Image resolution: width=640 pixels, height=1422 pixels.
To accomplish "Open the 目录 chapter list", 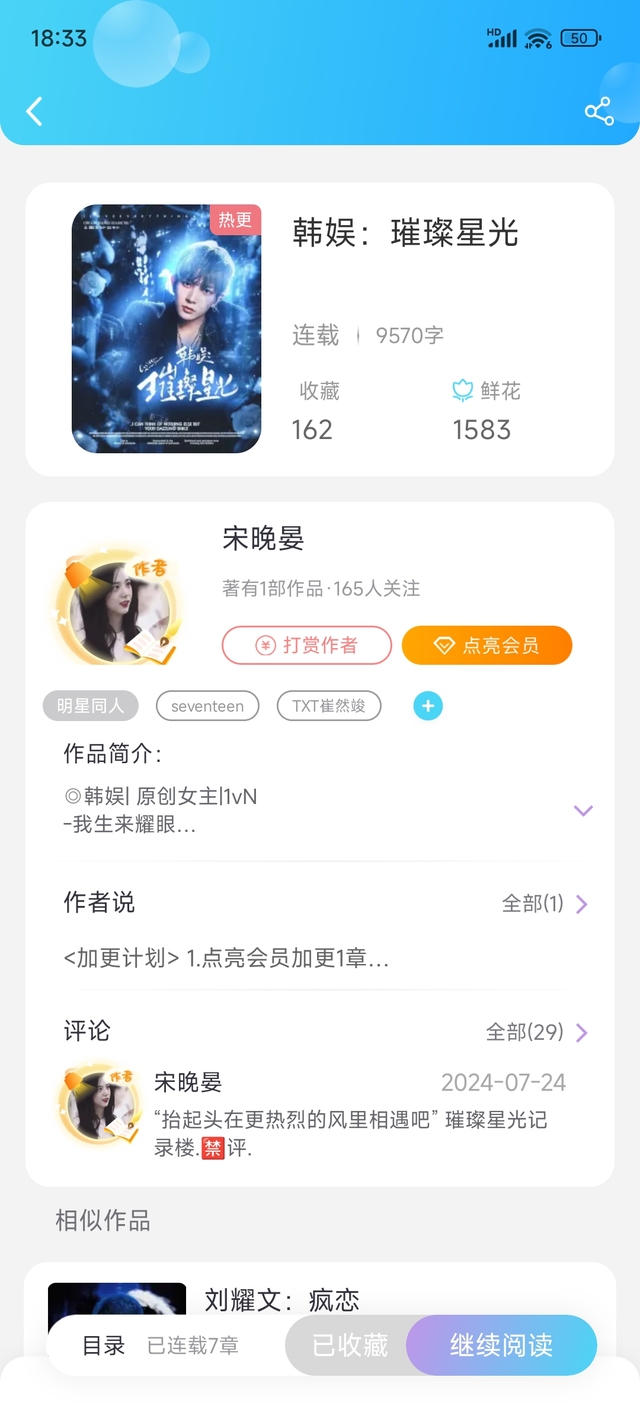I will click(x=104, y=1346).
